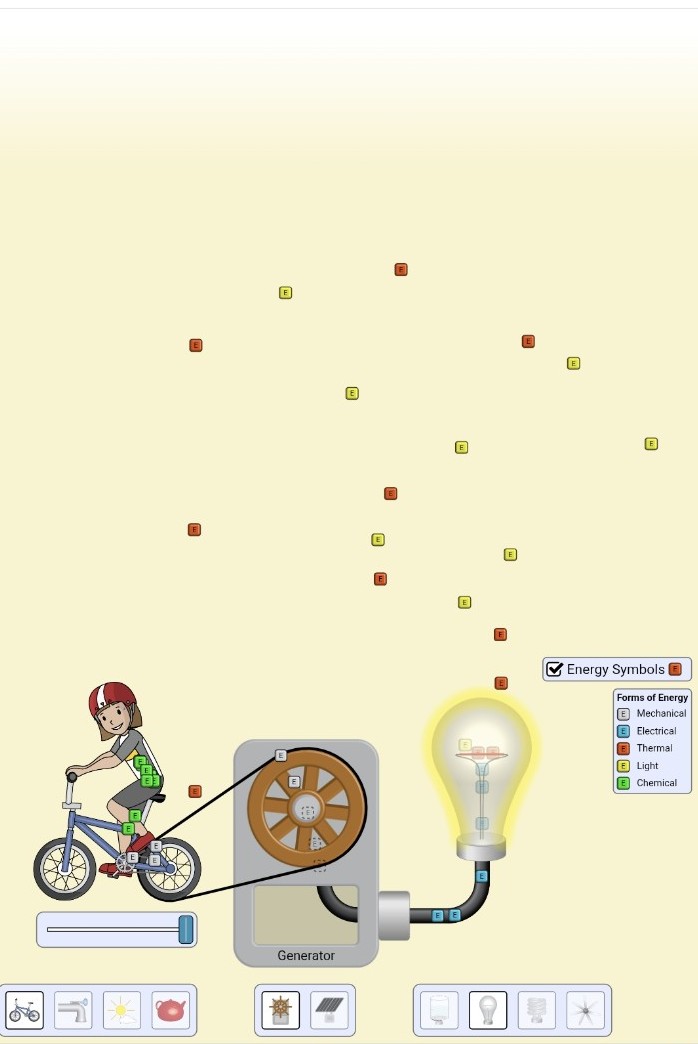Choose the sun as energy source
Viewport: 698px width, 1044px height.
pyautogui.click(x=122, y=1010)
